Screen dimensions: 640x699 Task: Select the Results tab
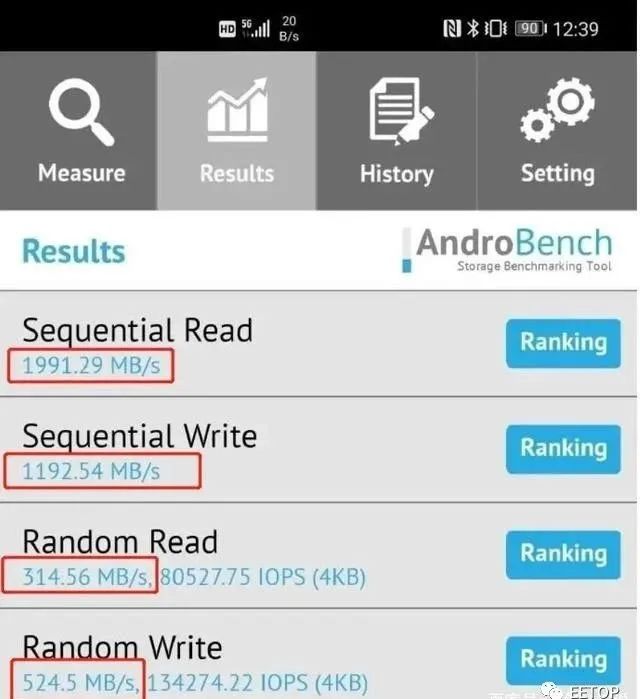pos(236,132)
